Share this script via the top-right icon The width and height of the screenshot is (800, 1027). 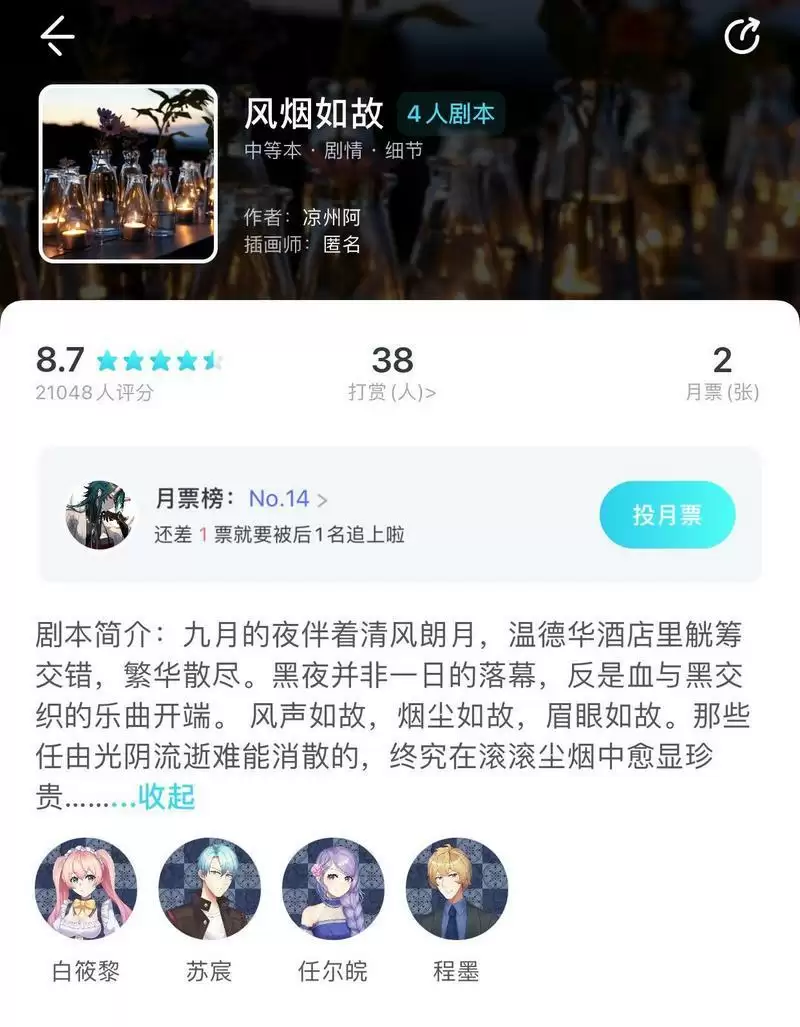coord(742,37)
